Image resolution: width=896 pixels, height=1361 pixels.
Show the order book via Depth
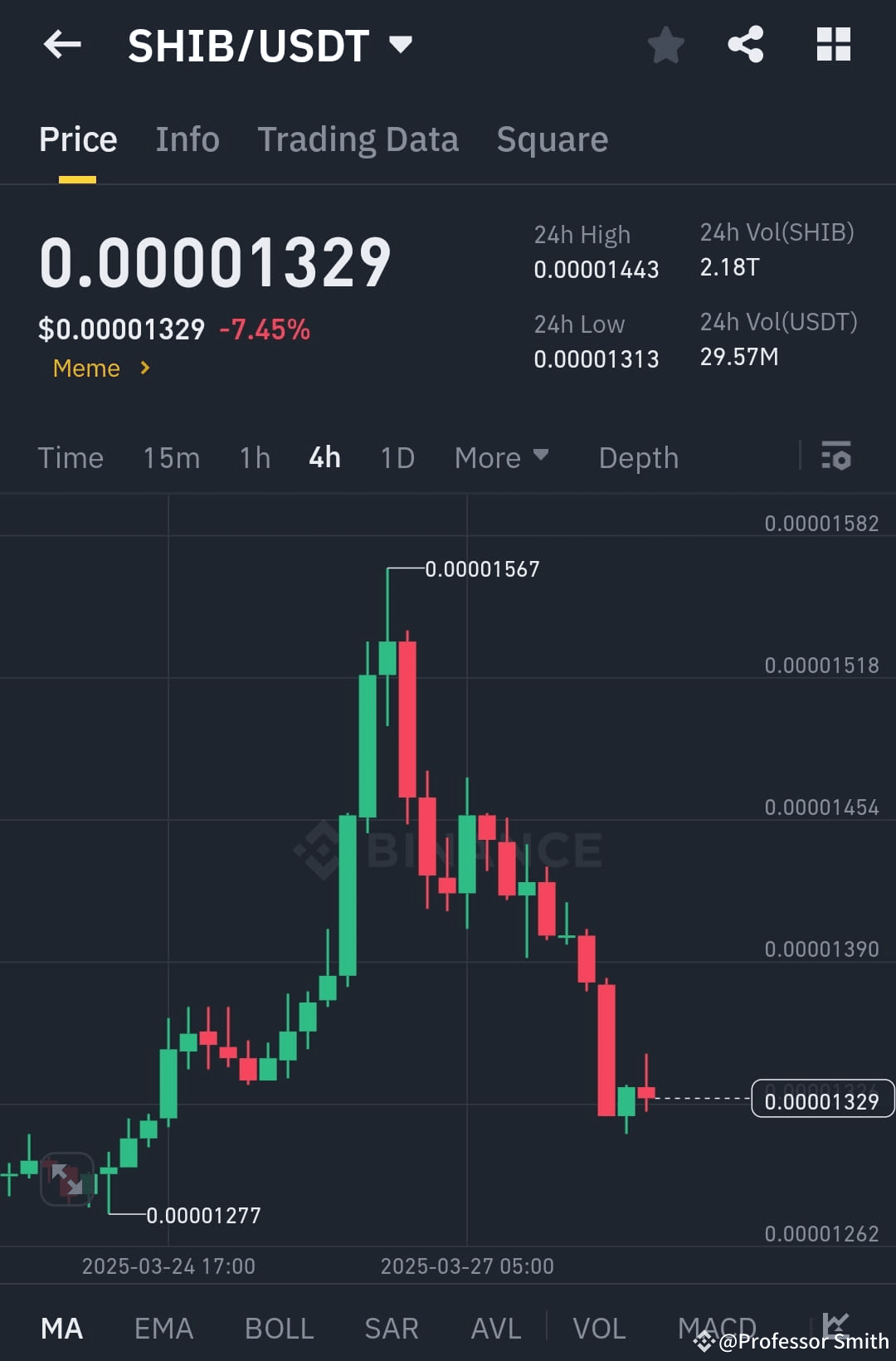coord(638,457)
